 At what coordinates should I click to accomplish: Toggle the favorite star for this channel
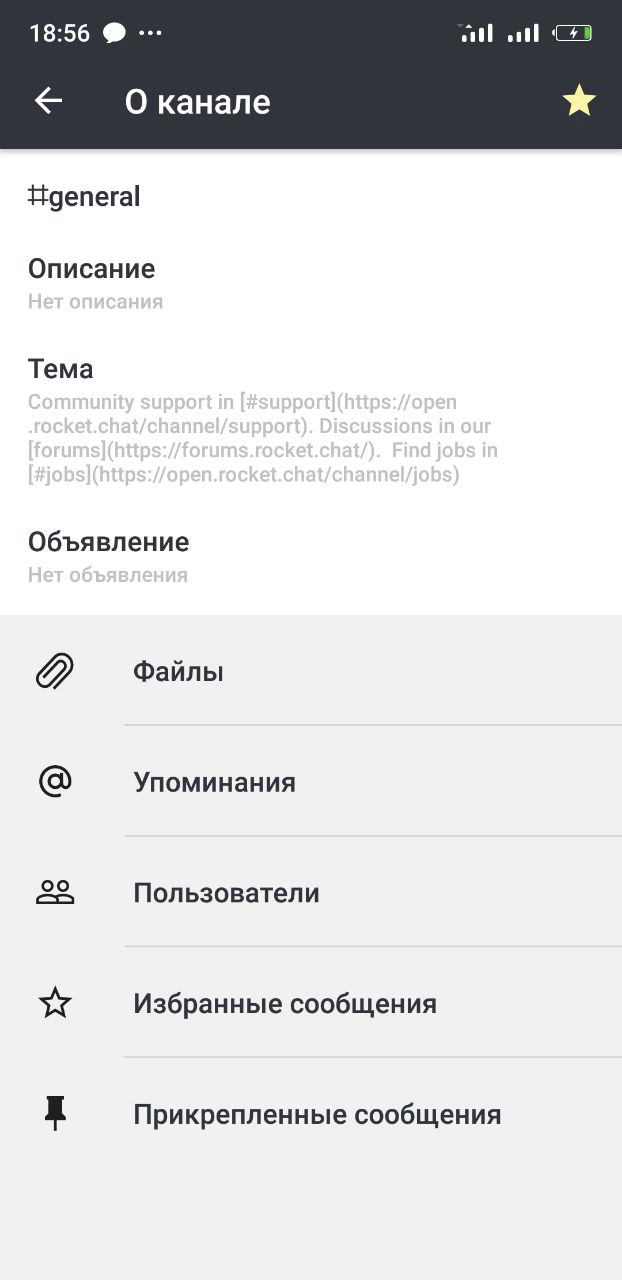[579, 101]
